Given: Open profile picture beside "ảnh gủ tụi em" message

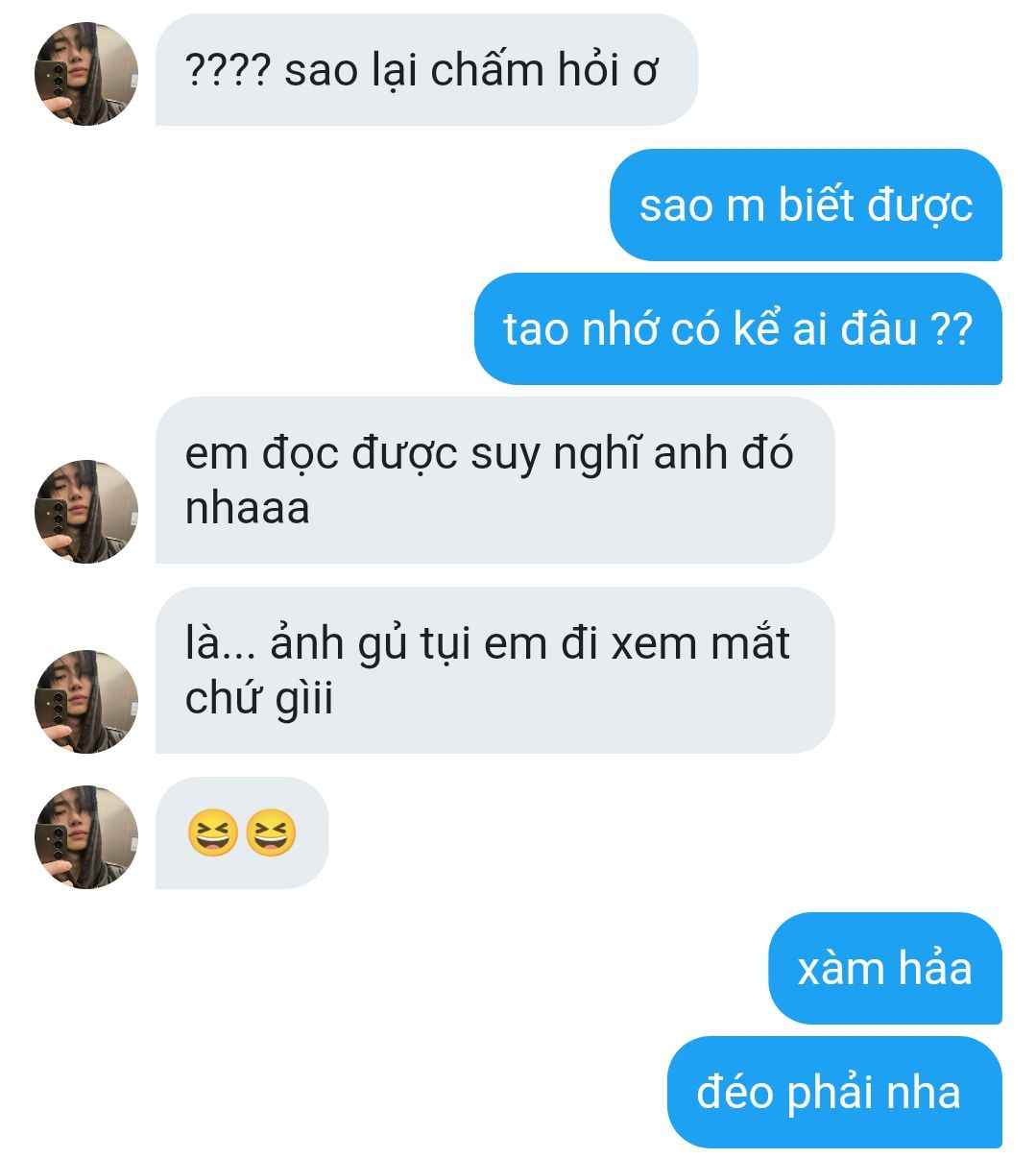Looking at the screenshot, I should click(86, 702).
